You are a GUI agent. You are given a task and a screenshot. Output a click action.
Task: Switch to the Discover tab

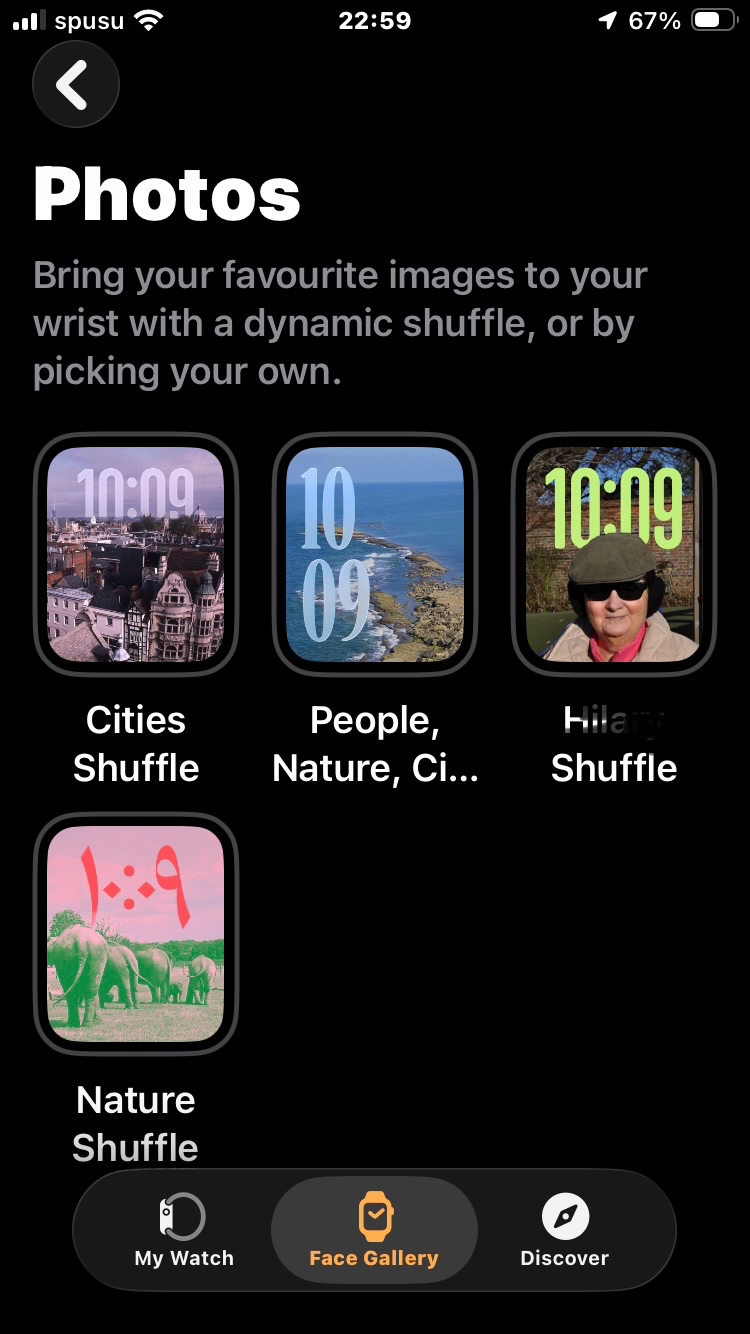pos(565,1230)
